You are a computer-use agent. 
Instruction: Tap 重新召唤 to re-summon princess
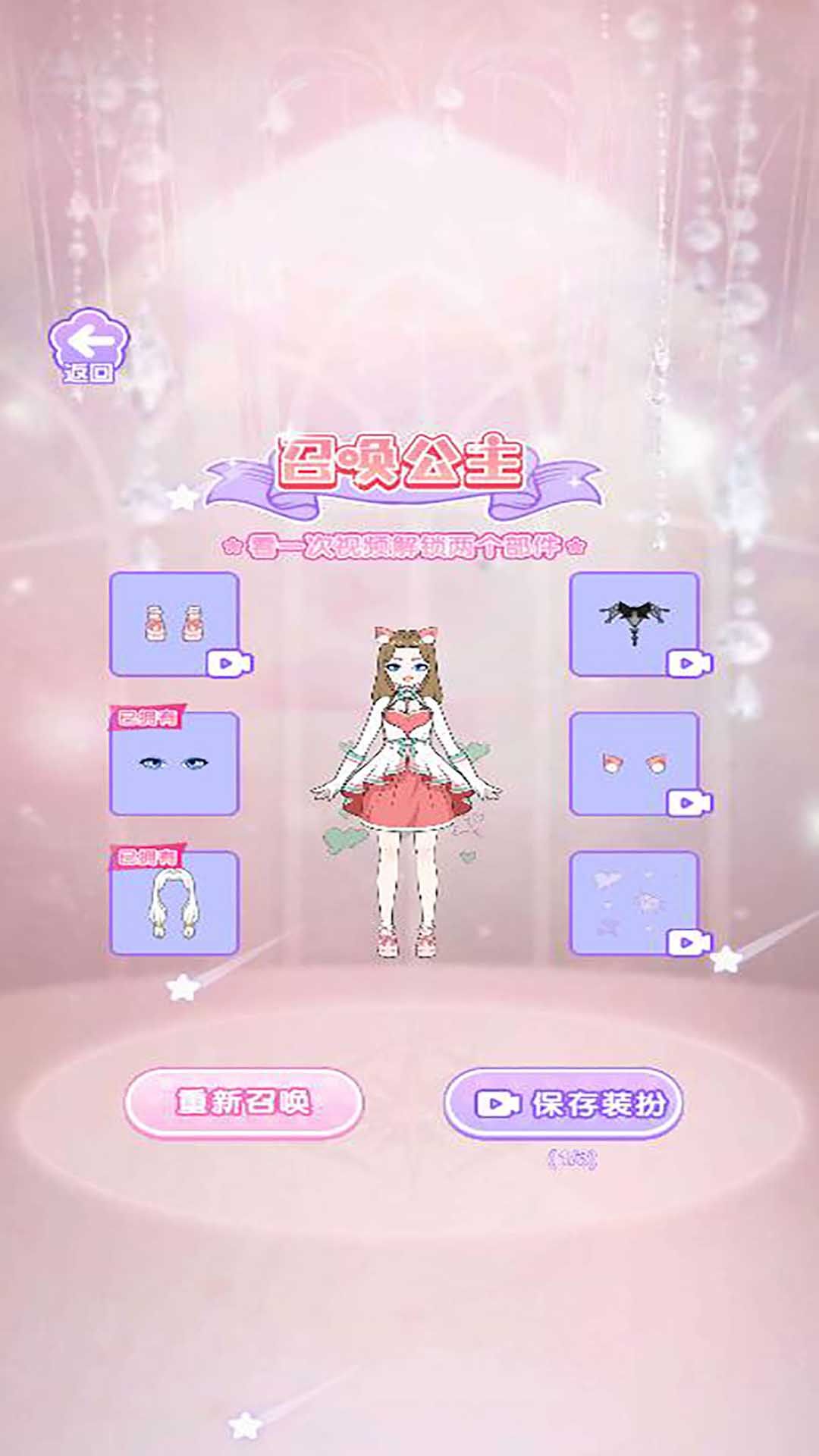tap(243, 1103)
